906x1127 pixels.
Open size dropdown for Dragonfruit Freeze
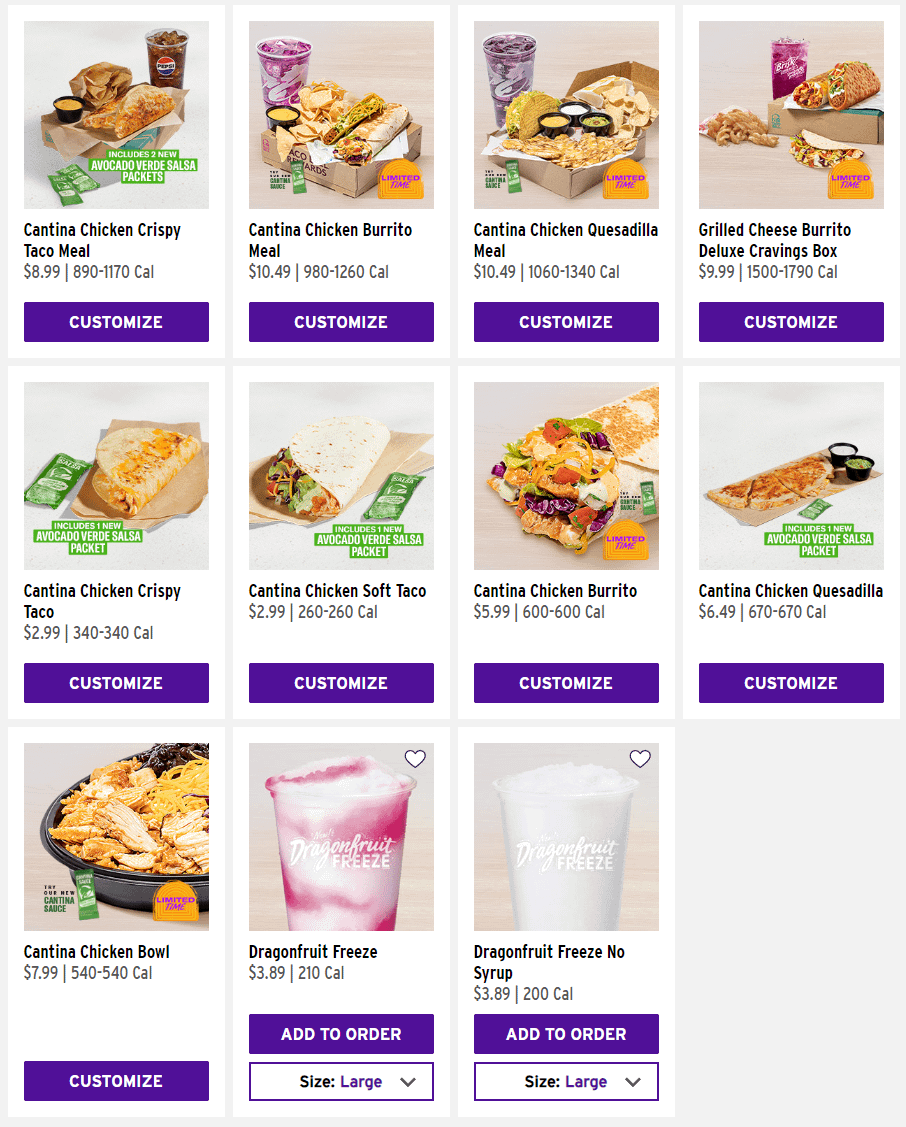click(341, 1082)
